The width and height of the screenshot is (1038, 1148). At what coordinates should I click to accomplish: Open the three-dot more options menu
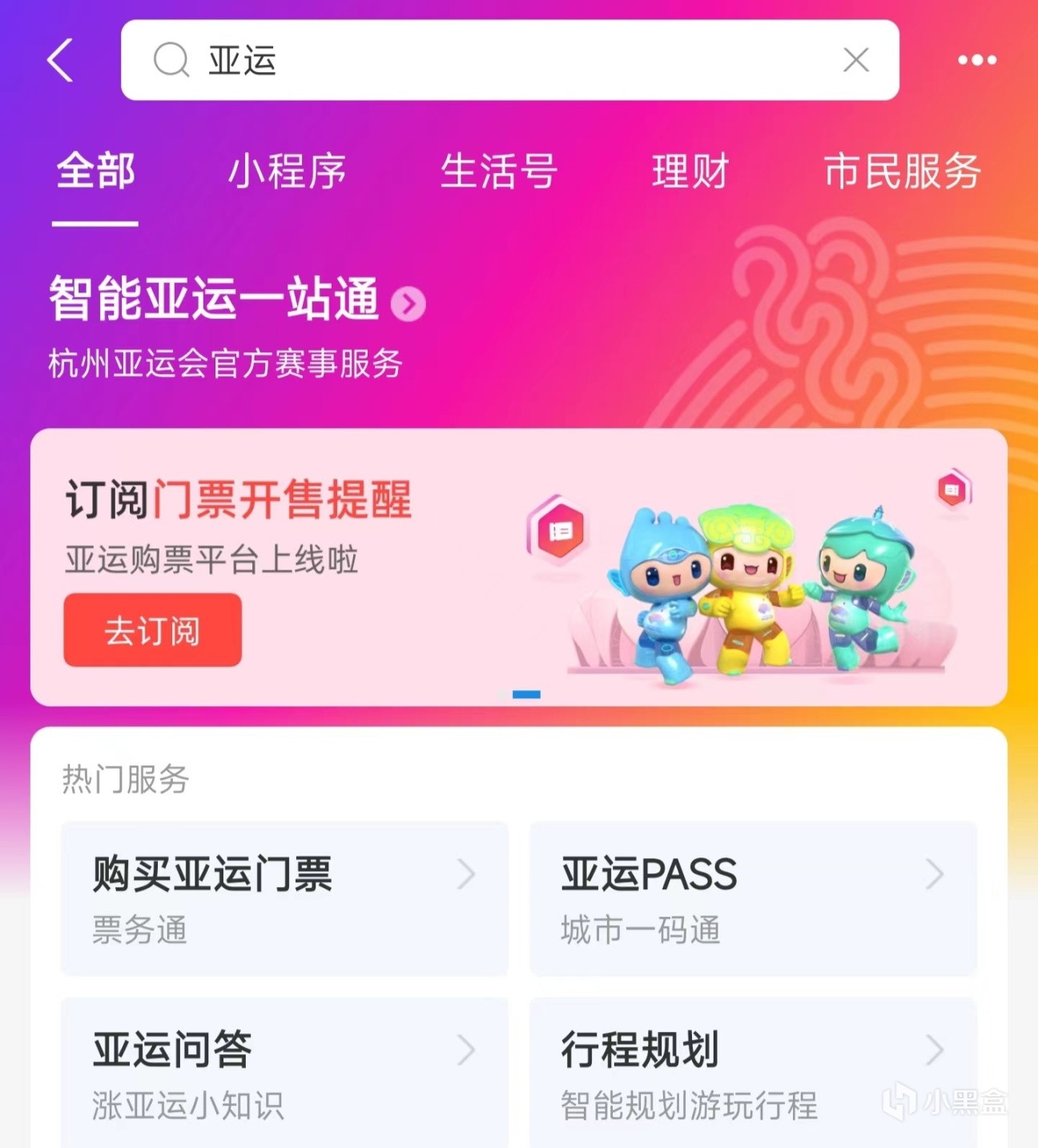[977, 60]
